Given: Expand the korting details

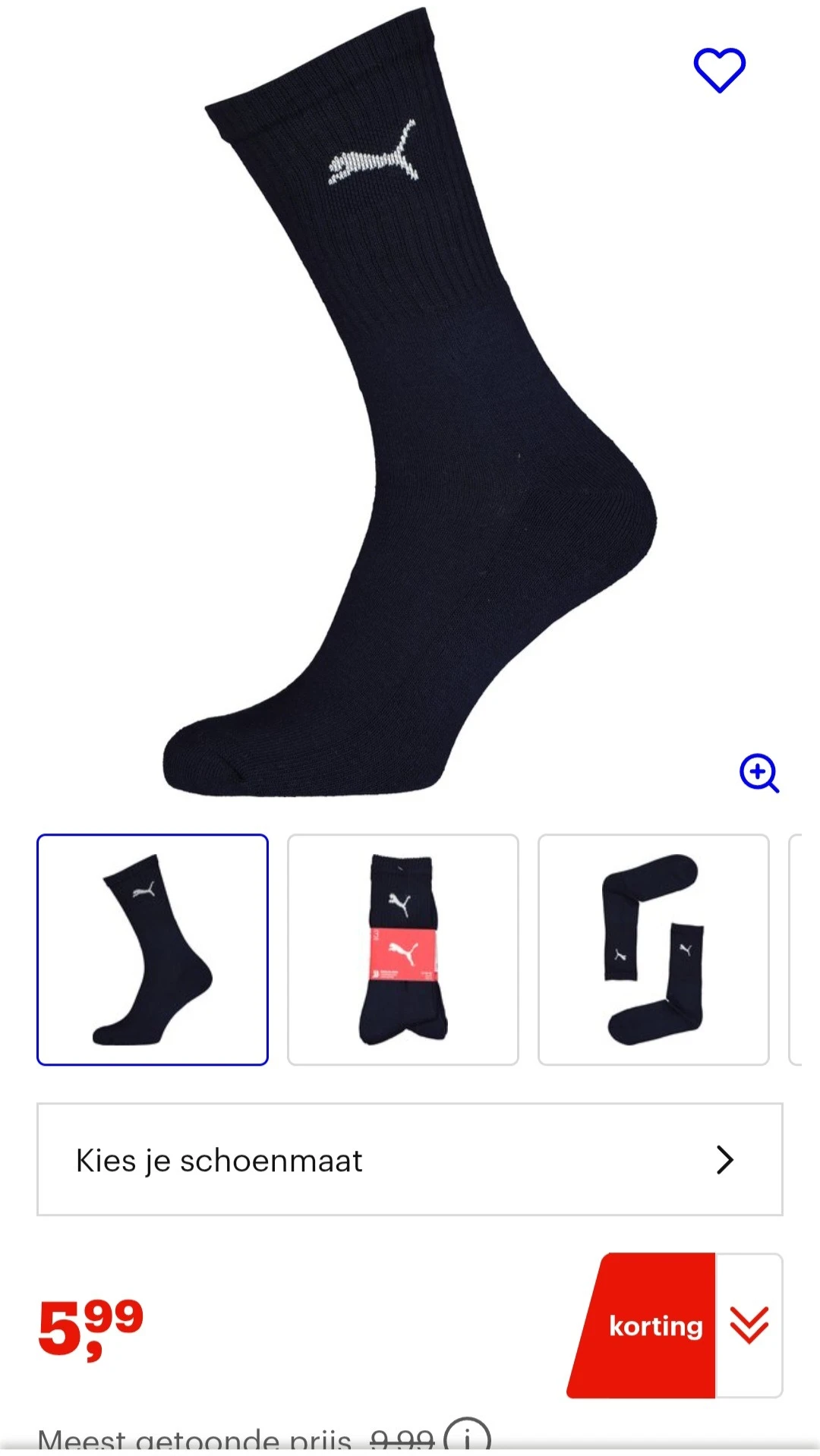Looking at the screenshot, I should [749, 1325].
